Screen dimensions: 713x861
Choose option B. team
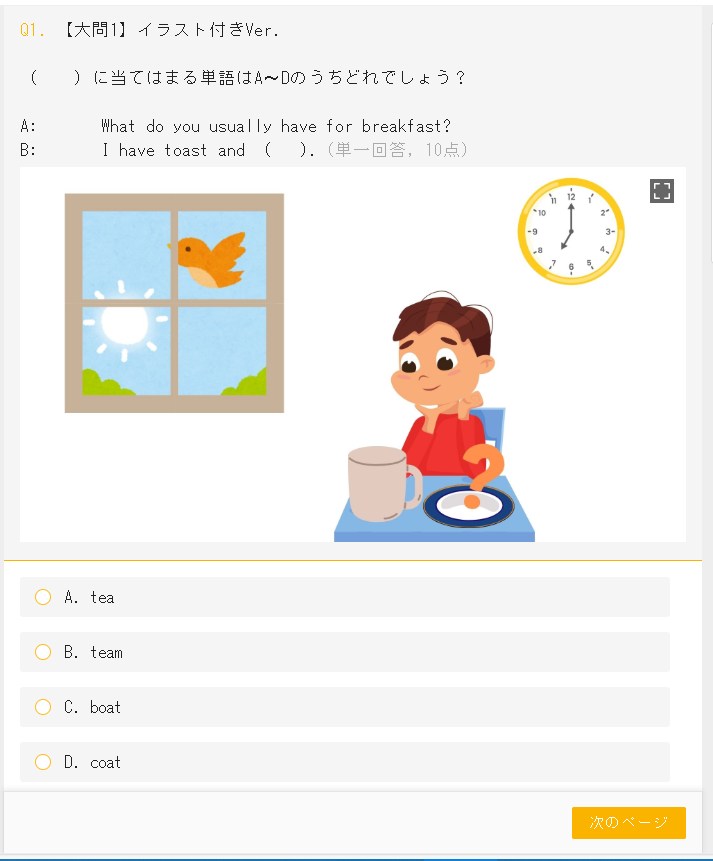point(43,652)
